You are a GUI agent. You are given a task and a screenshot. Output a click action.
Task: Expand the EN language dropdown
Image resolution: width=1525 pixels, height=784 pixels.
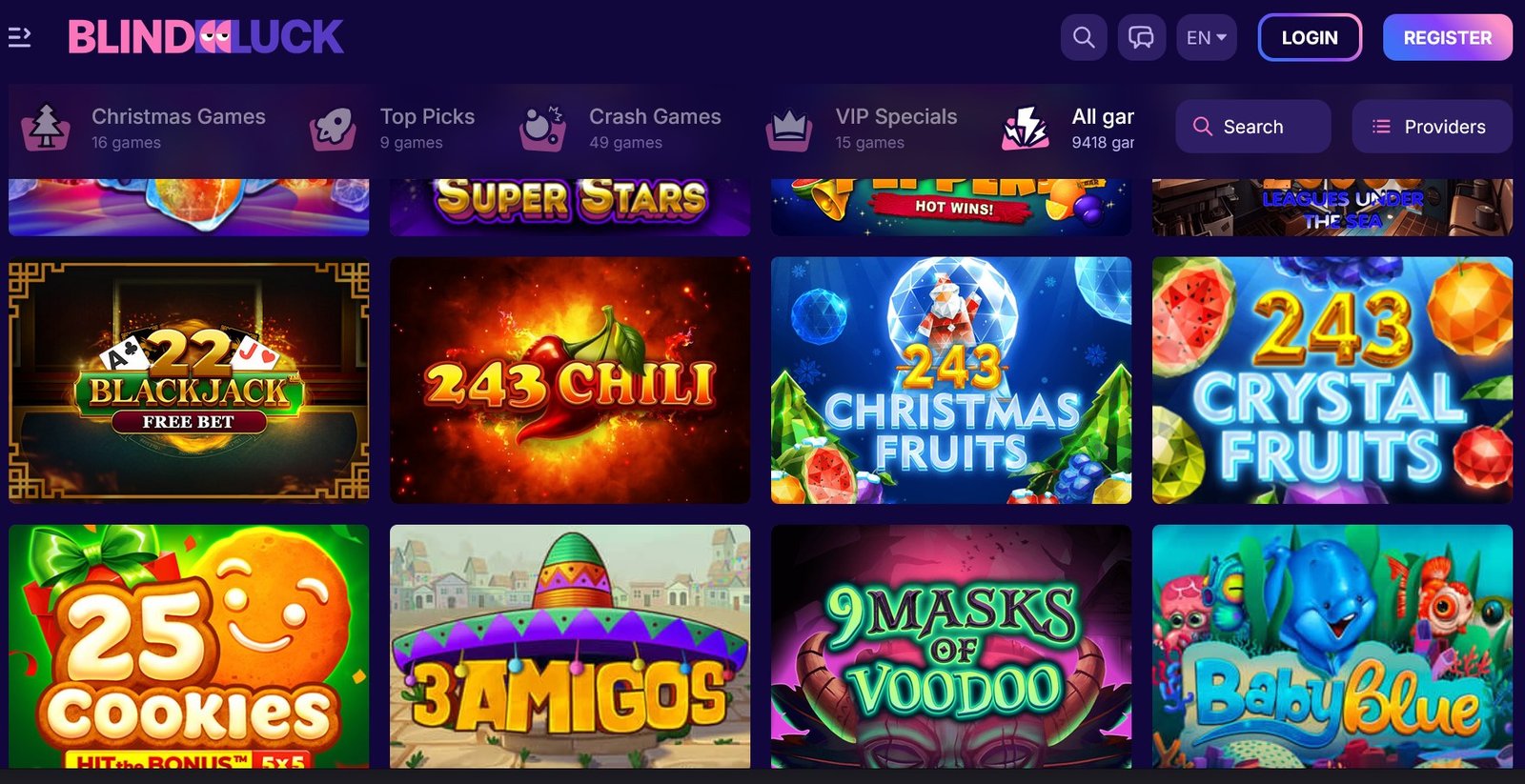click(x=1206, y=38)
